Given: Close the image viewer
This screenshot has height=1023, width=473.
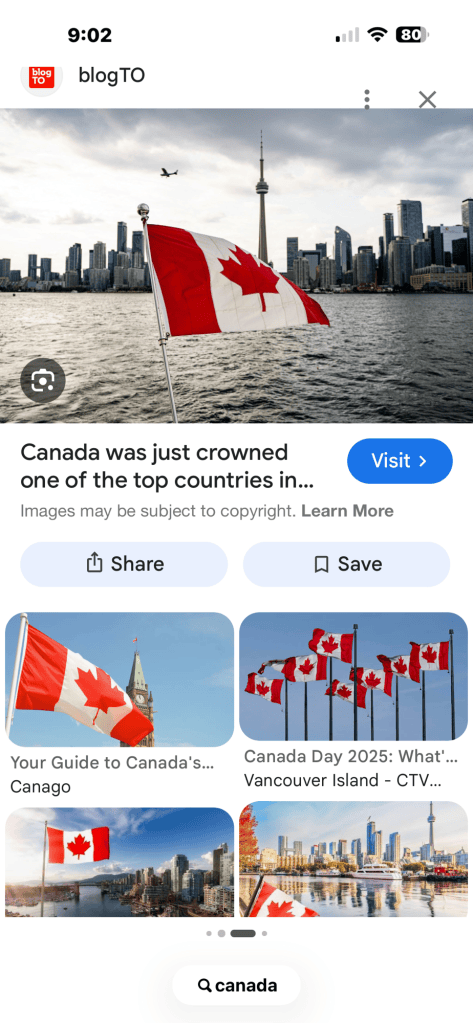Looking at the screenshot, I should pyautogui.click(x=427, y=99).
